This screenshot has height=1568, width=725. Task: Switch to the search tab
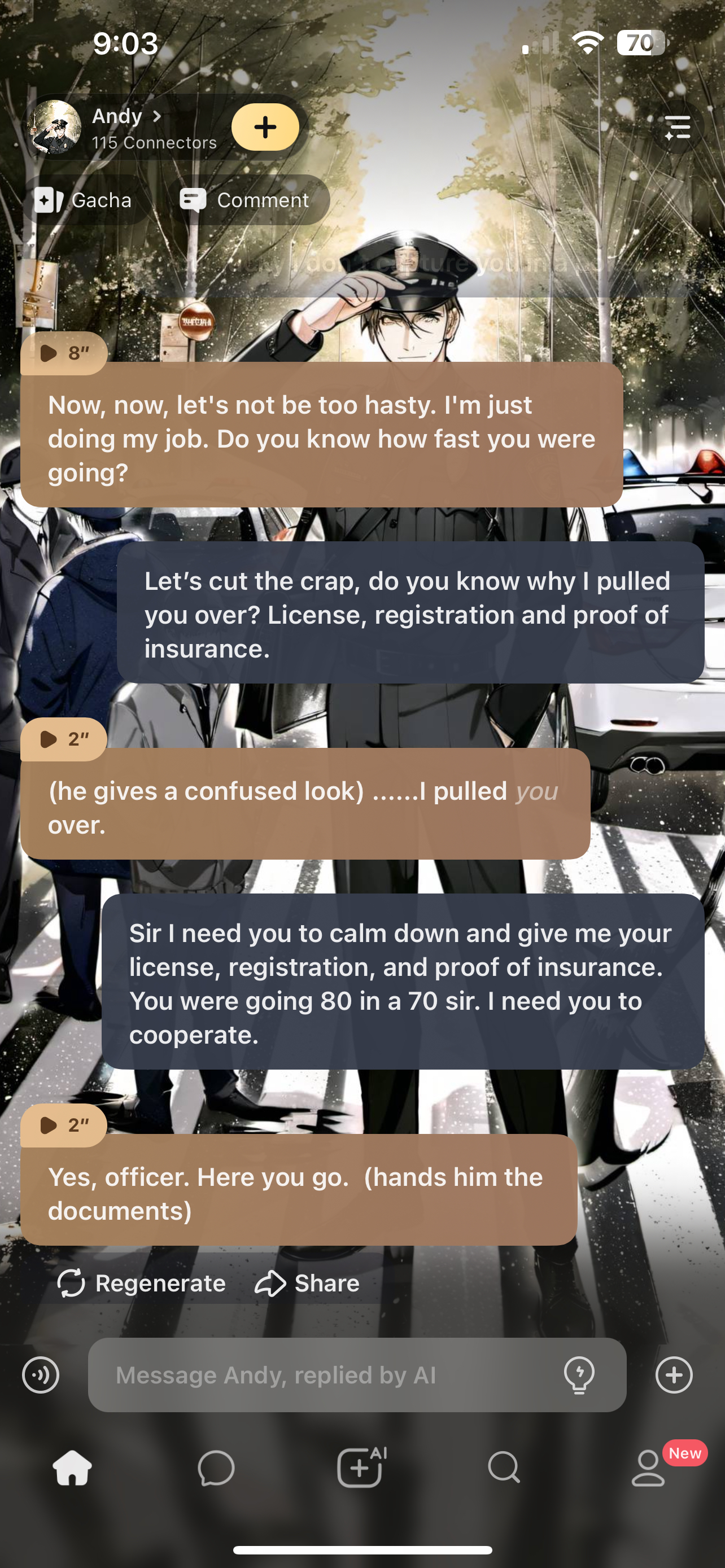click(505, 1468)
